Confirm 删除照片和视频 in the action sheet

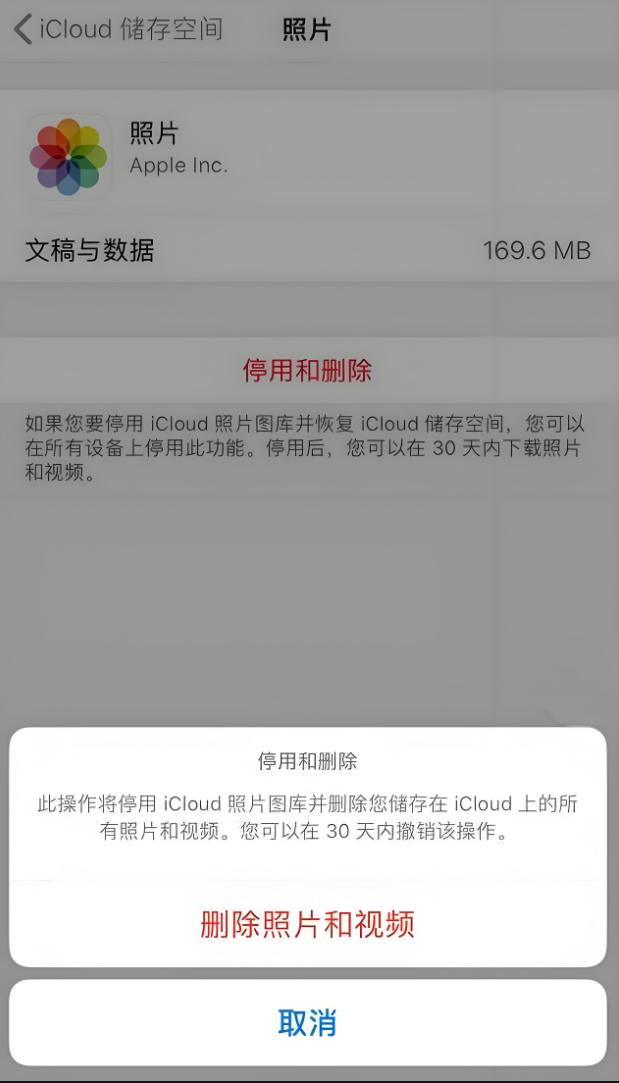[x=307, y=924]
